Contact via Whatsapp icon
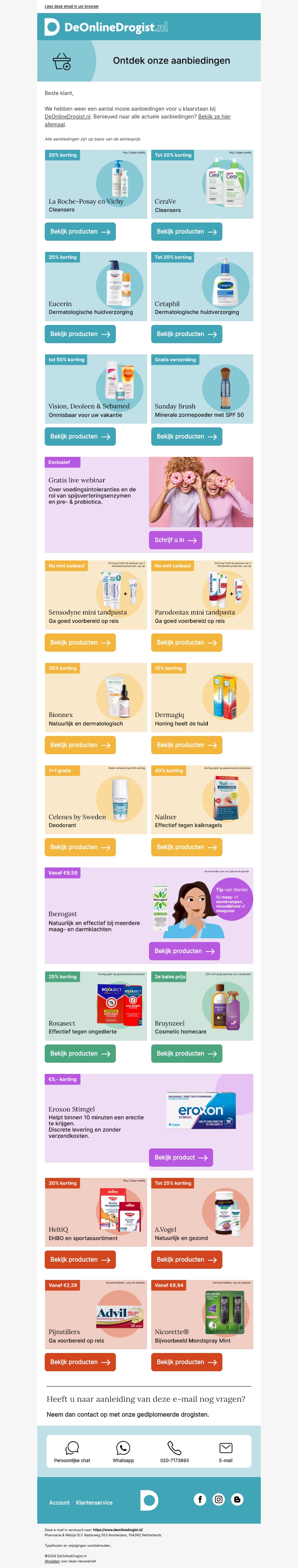Image resolution: width=298 pixels, height=1568 pixels. tap(123, 1452)
